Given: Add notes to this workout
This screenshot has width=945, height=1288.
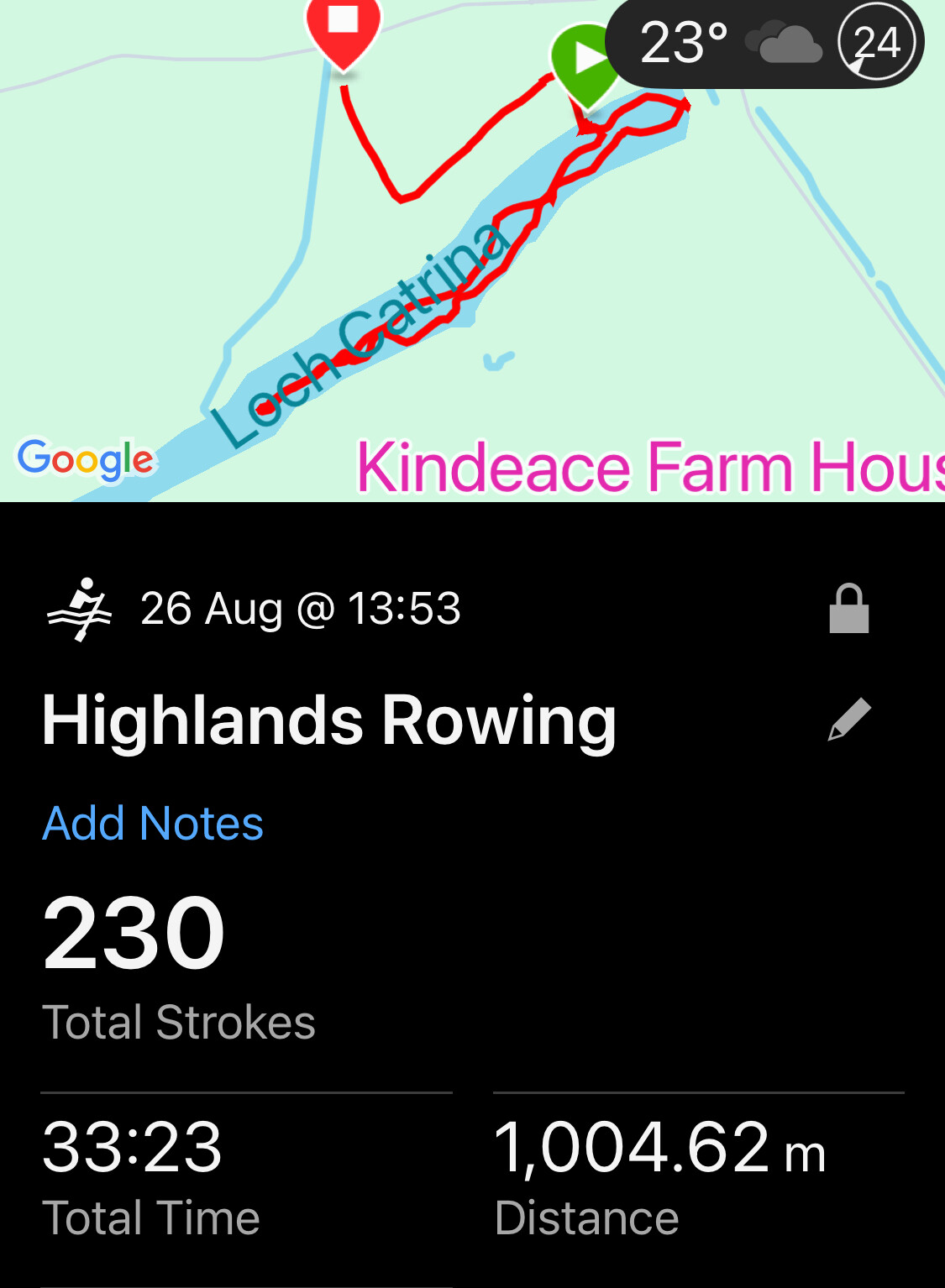Looking at the screenshot, I should point(153,823).
